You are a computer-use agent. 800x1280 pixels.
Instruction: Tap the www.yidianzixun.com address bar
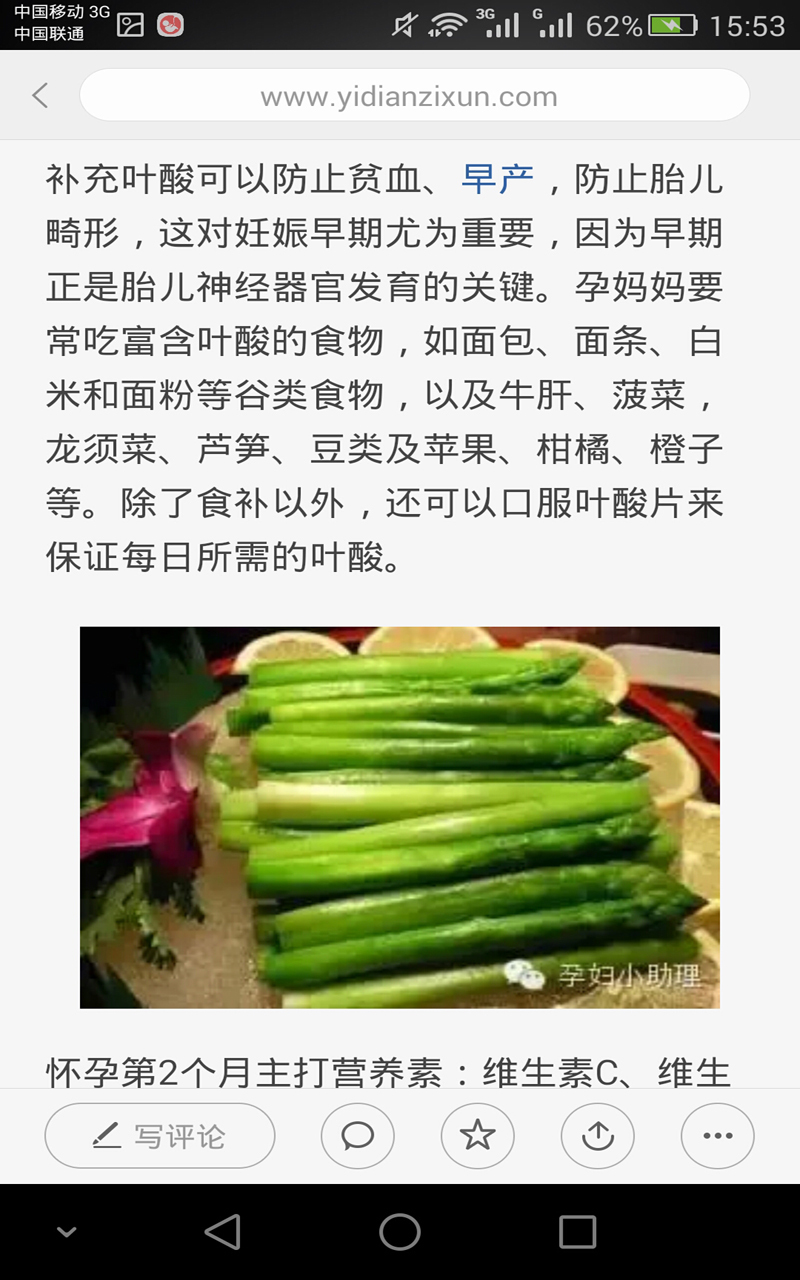point(409,95)
